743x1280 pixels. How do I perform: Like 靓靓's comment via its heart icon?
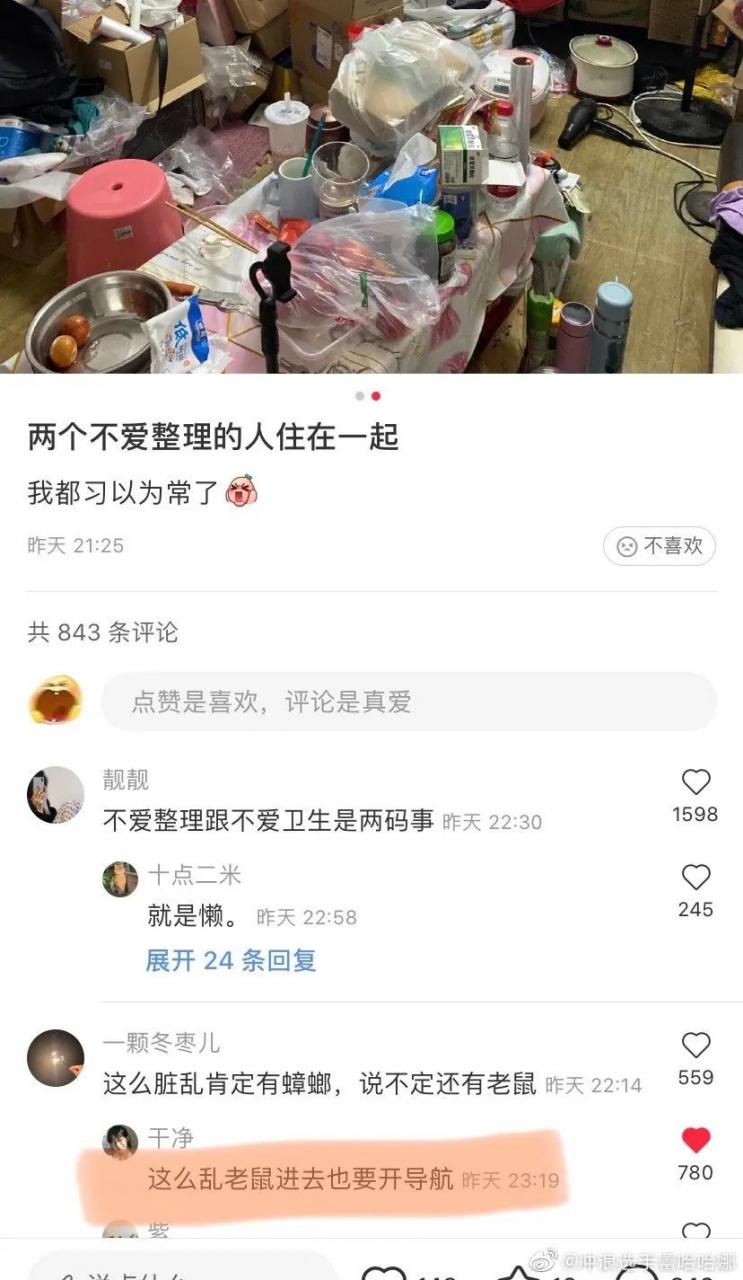695,782
